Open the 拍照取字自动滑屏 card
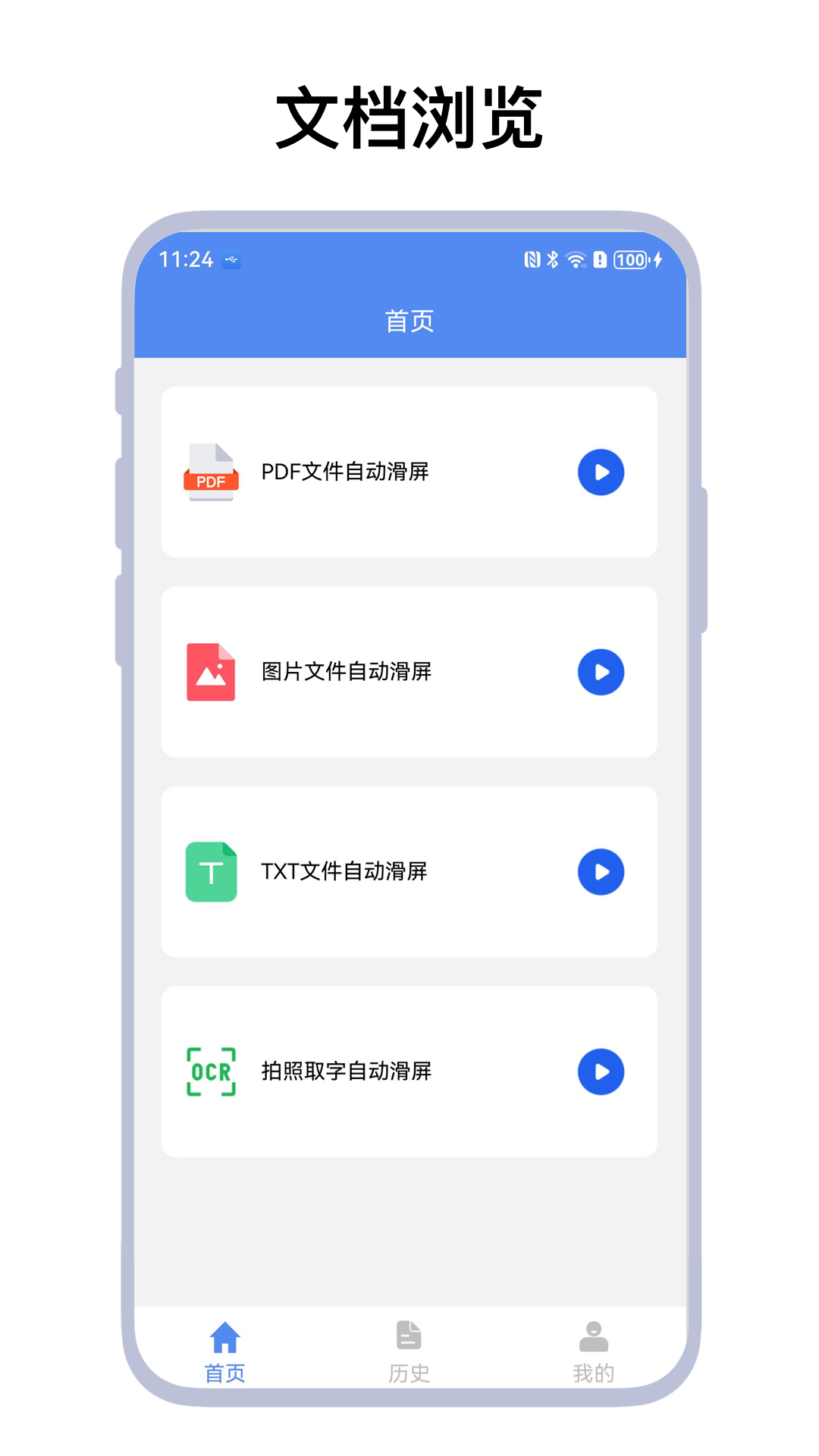Image resolution: width=819 pixels, height=1456 pixels. (409, 1072)
